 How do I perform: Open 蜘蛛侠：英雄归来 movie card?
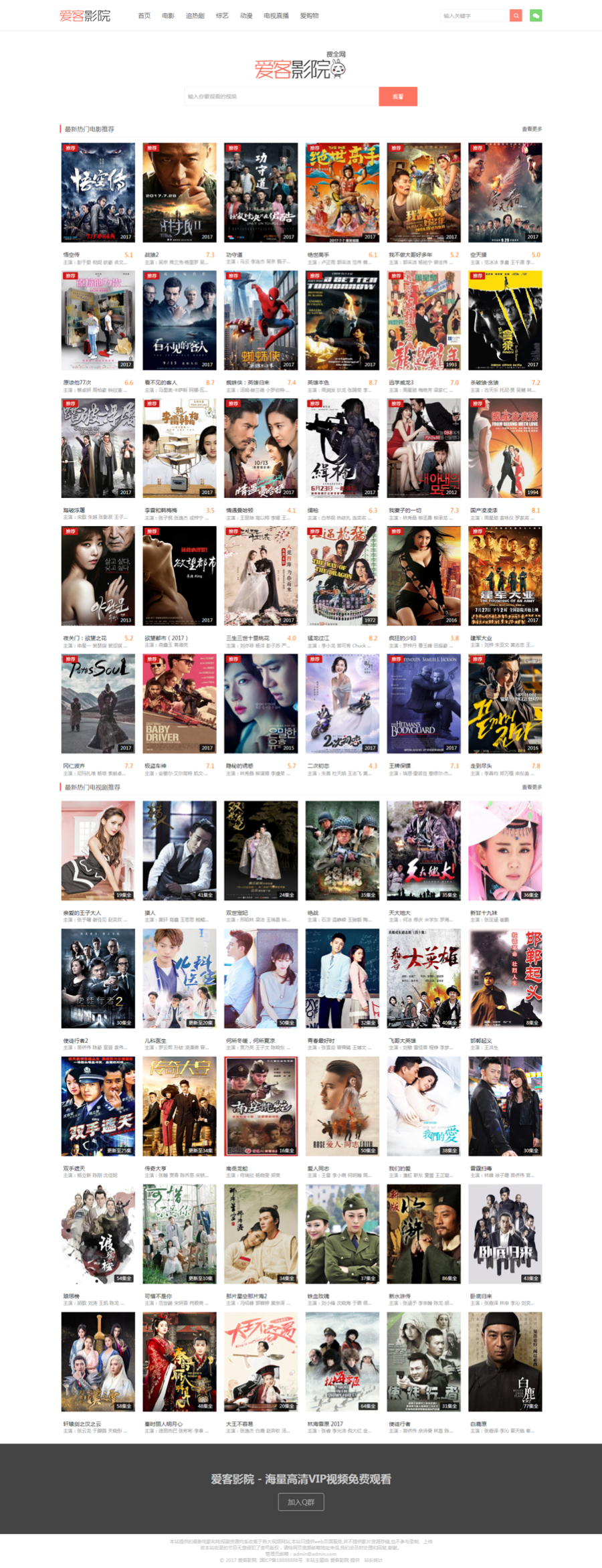tap(261, 321)
